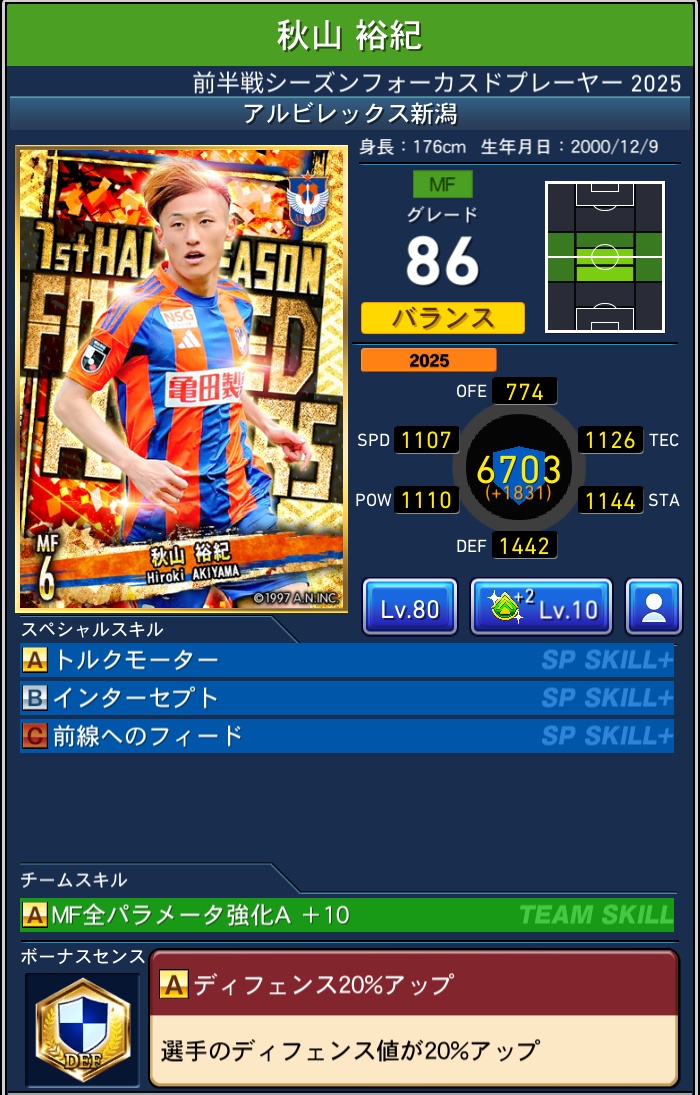This screenshot has width=700, height=1095.
Task: Enlarge the 秋山 裕紀 player card image
Action: click(x=182, y=380)
